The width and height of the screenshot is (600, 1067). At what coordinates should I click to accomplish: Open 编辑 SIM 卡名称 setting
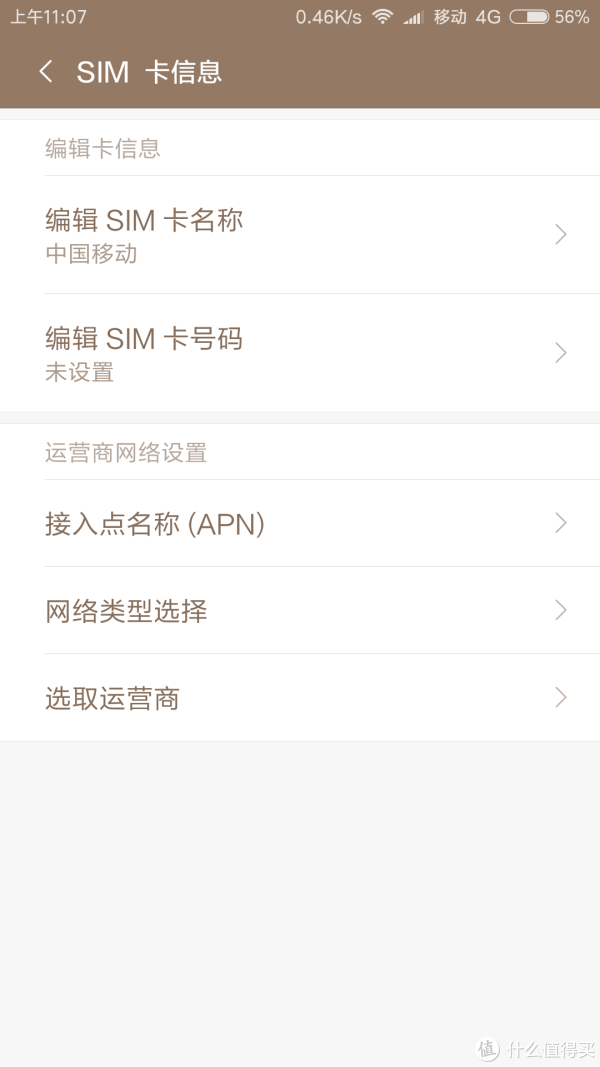[300, 235]
